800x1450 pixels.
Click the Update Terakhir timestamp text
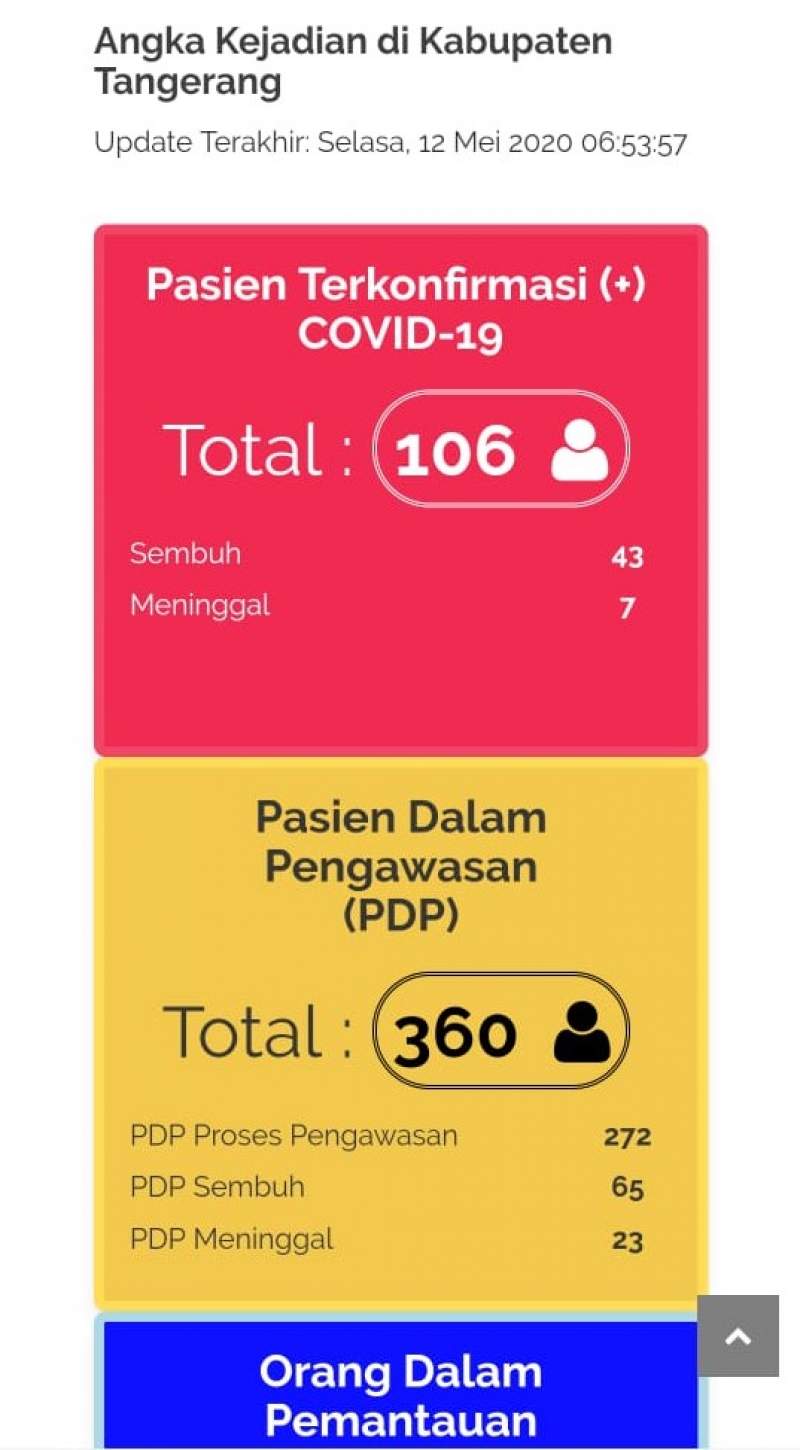pos(390,142)
